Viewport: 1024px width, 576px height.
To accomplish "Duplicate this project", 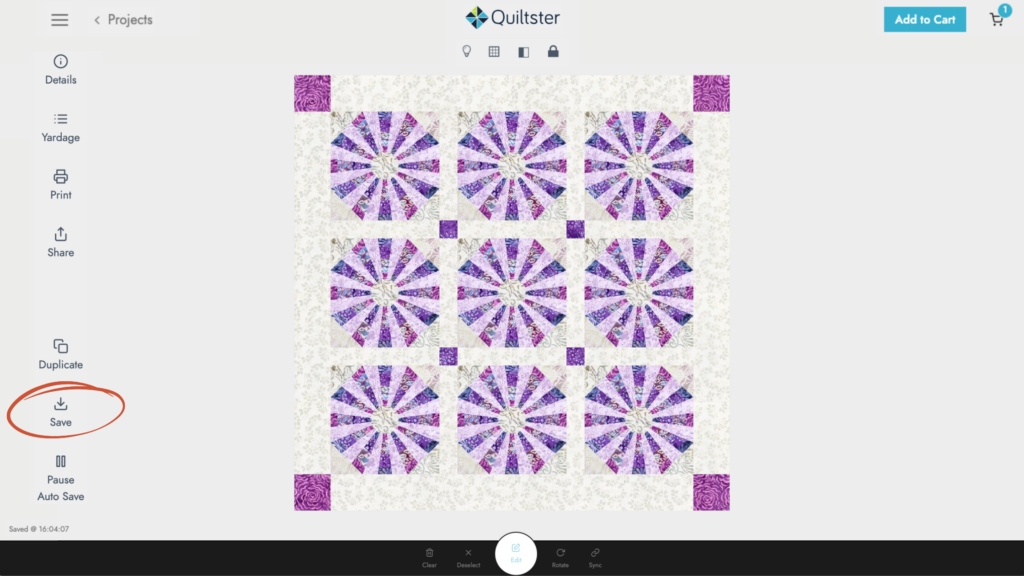I will tap(61, 354).
